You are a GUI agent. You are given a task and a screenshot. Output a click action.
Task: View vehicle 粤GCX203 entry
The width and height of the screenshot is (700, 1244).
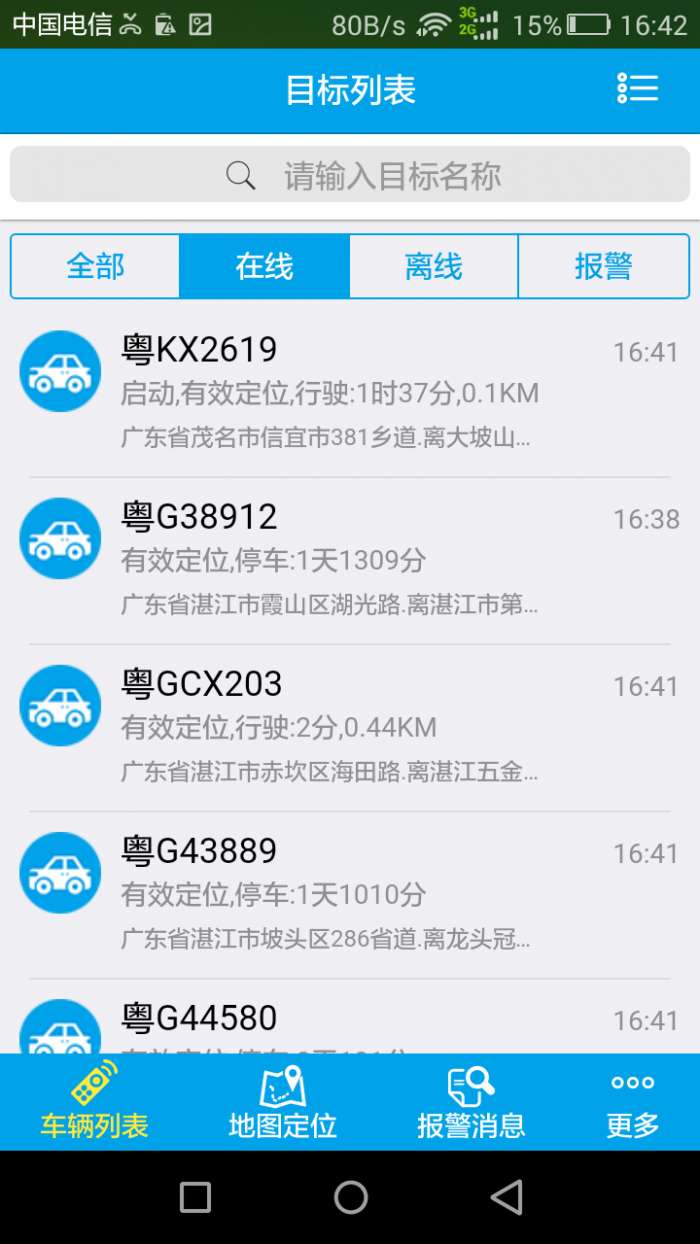[x=350, y=726]
